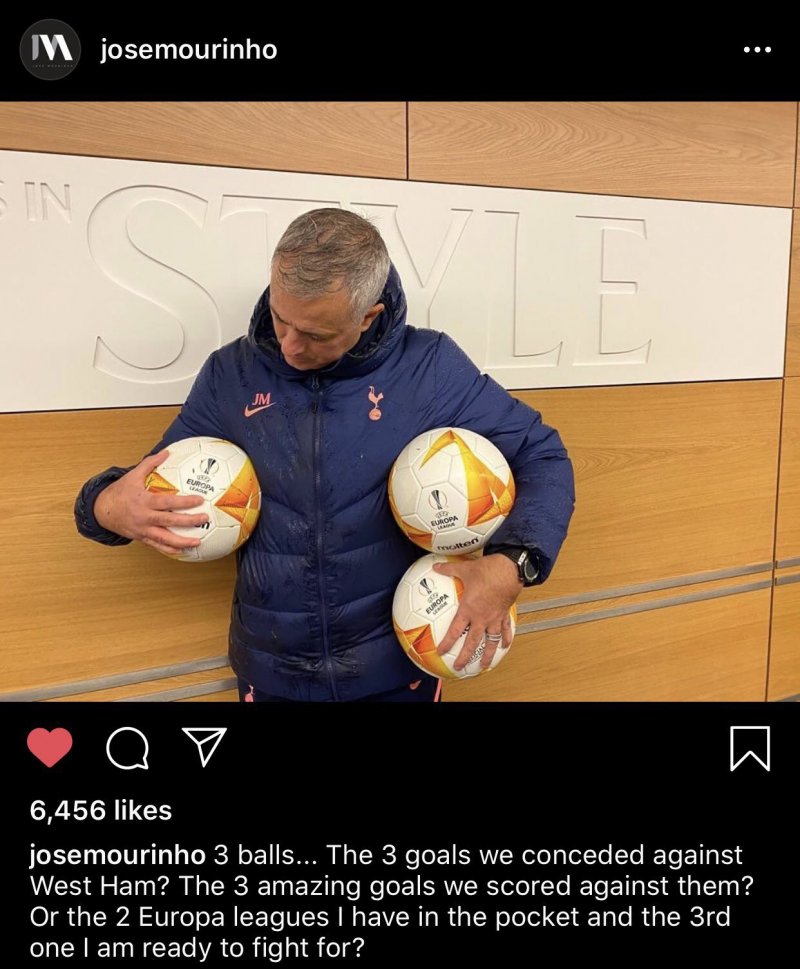
Task: Open josemourinho's profile picture
Action: pos(50,49)
